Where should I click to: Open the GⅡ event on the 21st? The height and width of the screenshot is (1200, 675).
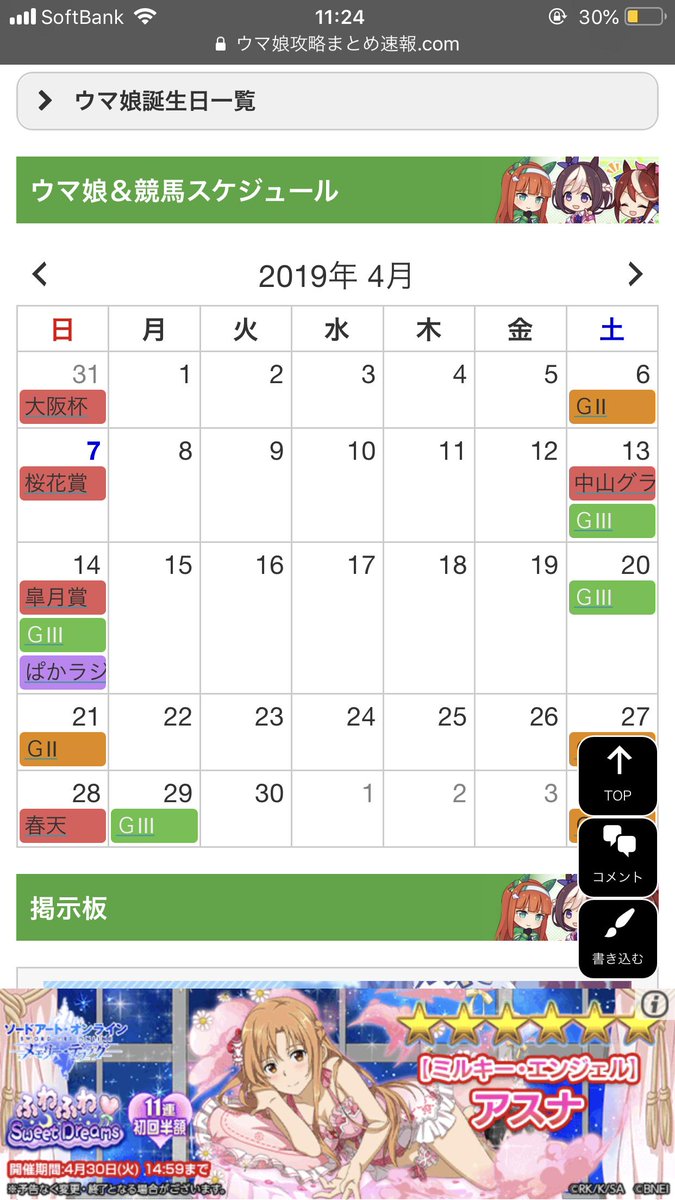point(62,749)
